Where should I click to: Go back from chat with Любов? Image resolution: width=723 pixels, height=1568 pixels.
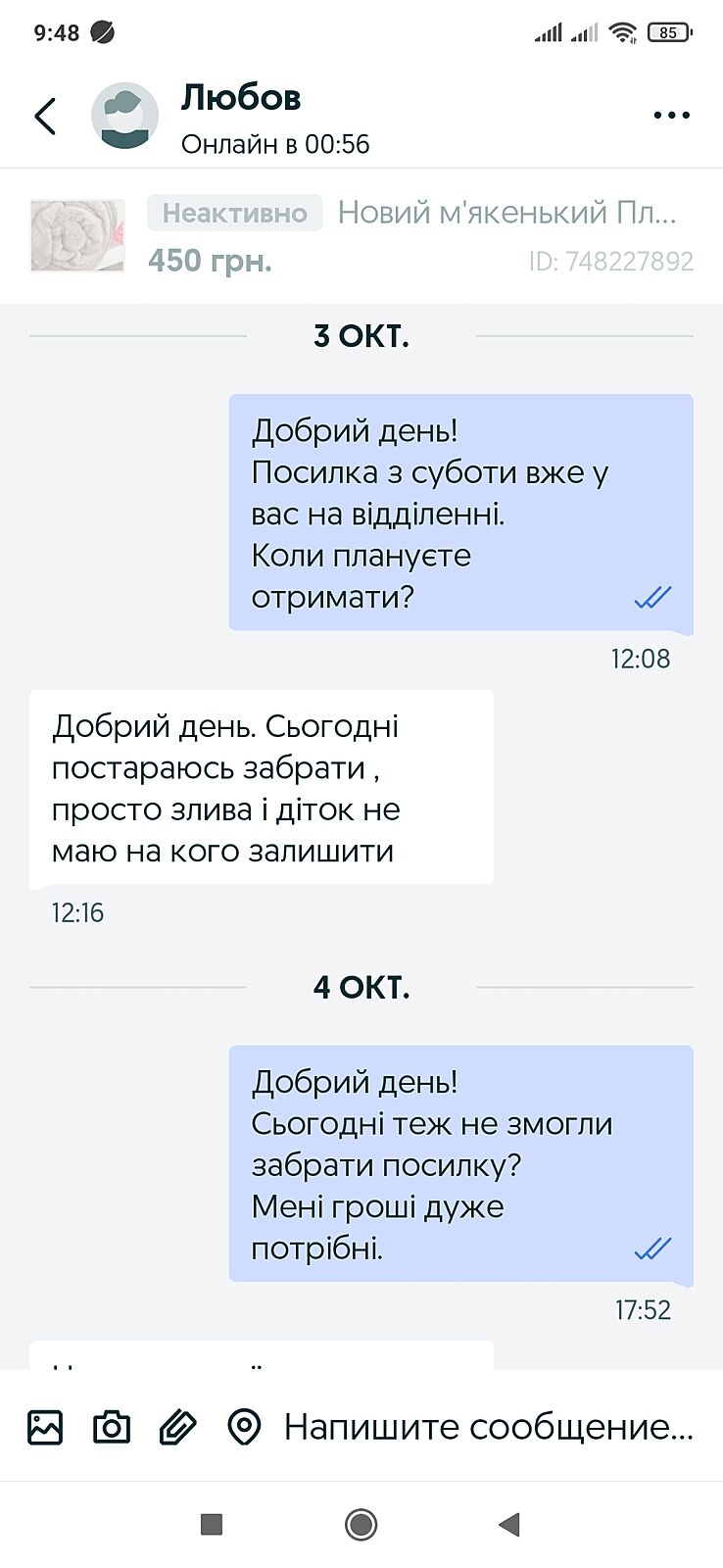[45, 116]
